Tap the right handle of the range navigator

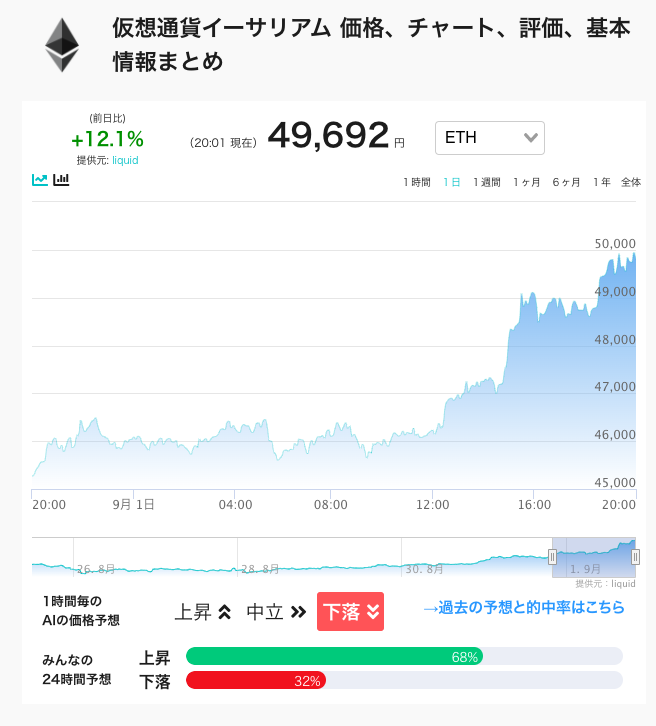(x=636, y=557)
